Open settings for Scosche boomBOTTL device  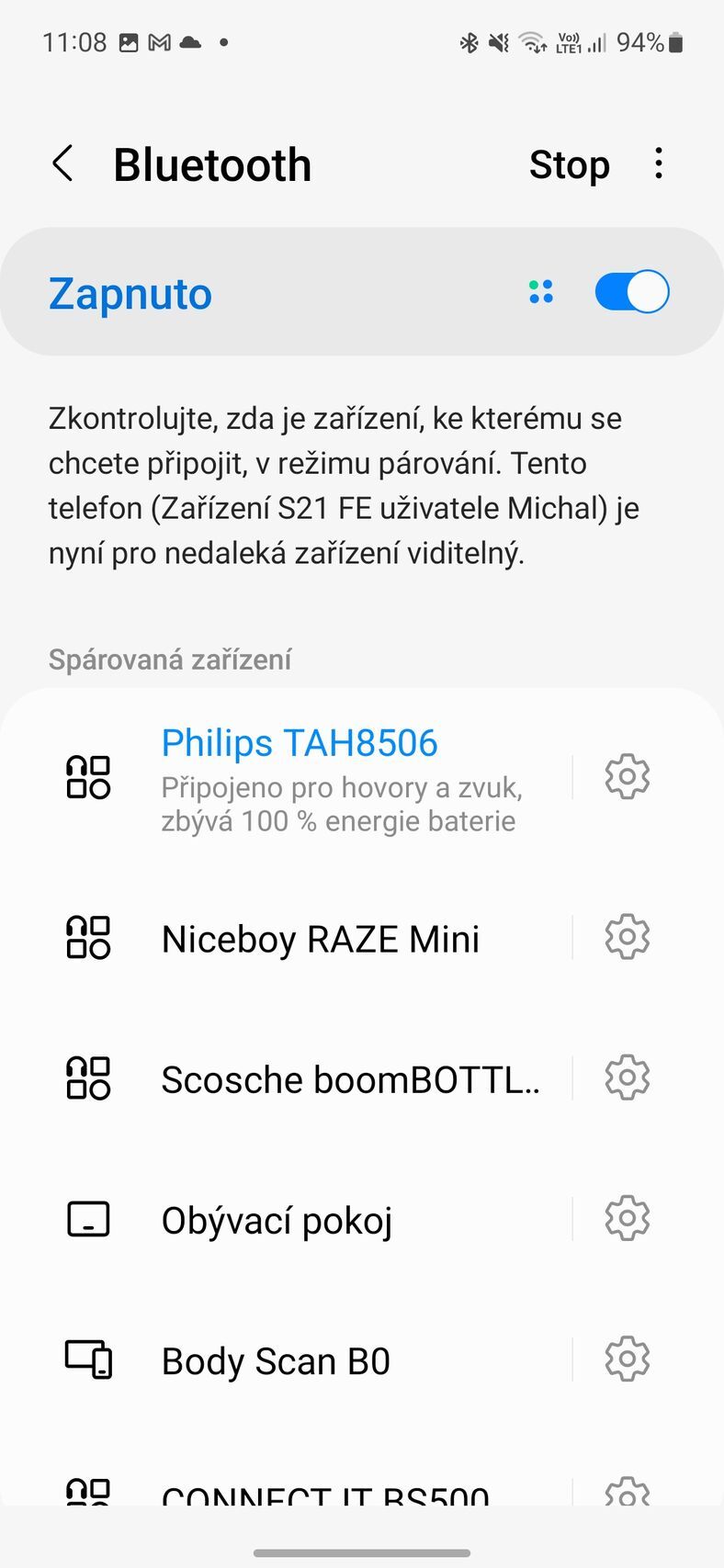click(626, 1077)
